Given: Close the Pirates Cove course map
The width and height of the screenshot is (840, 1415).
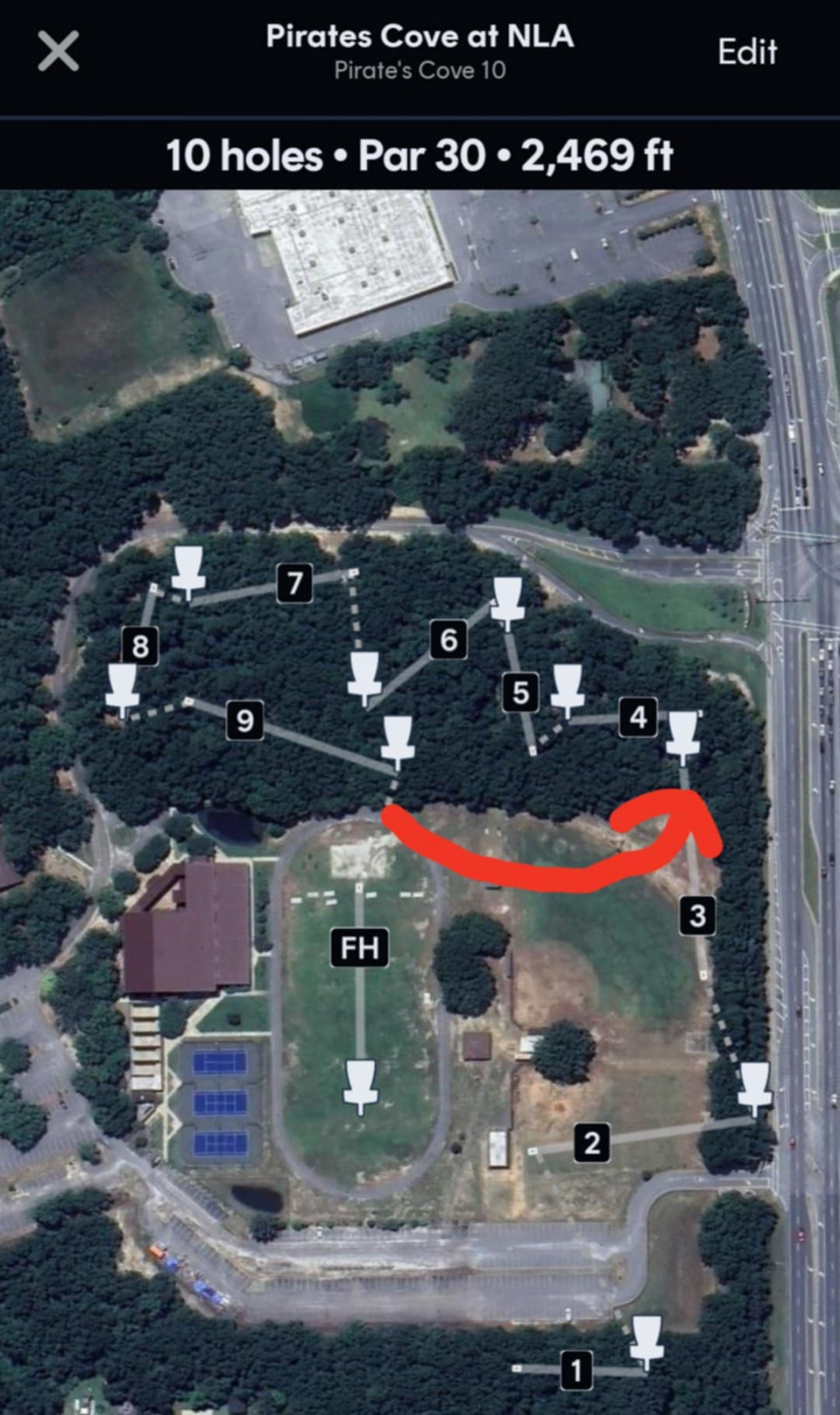Looking at the screenshot, I should click(x=59, y=51).
